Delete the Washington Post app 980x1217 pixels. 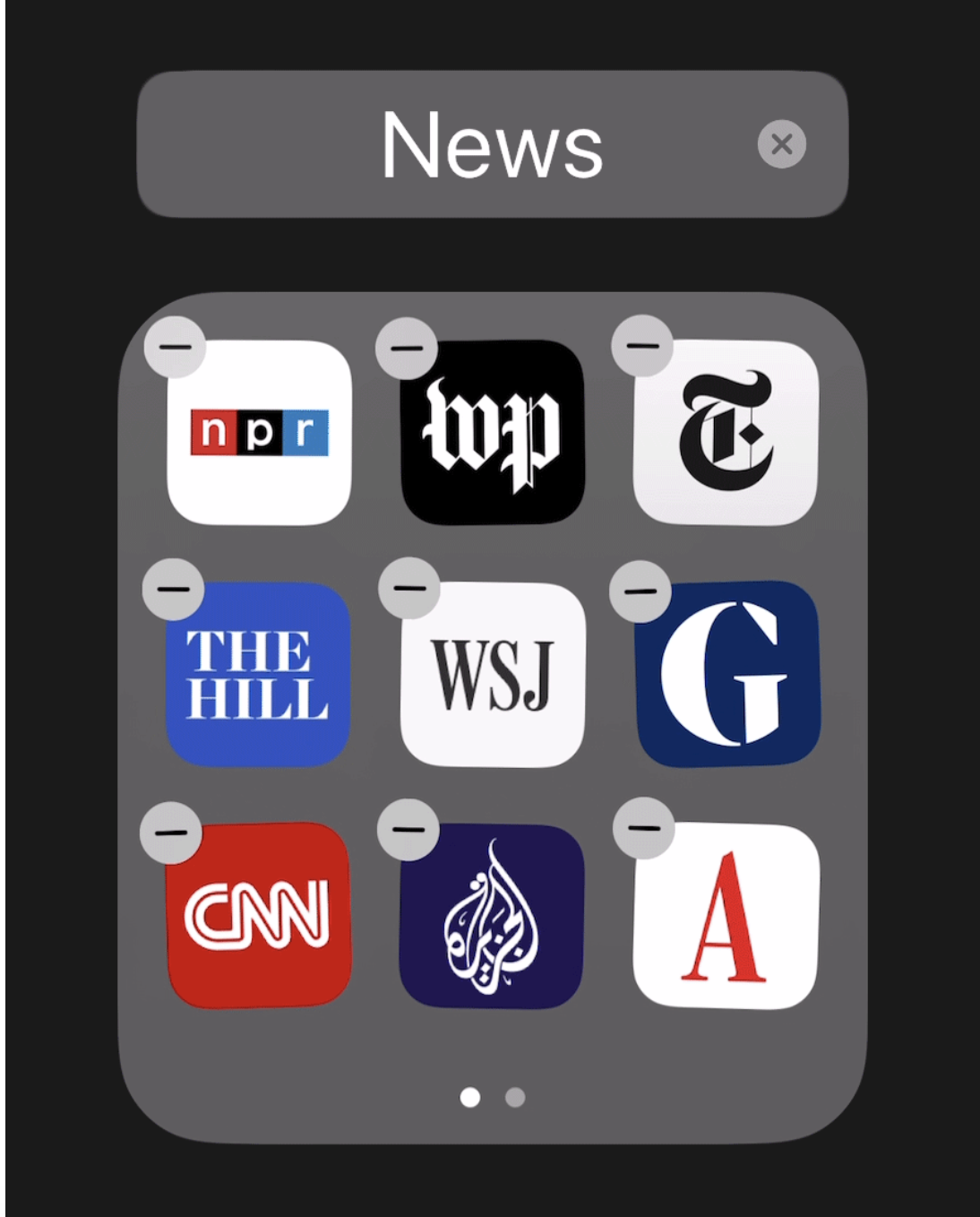[x=407, y=348]
